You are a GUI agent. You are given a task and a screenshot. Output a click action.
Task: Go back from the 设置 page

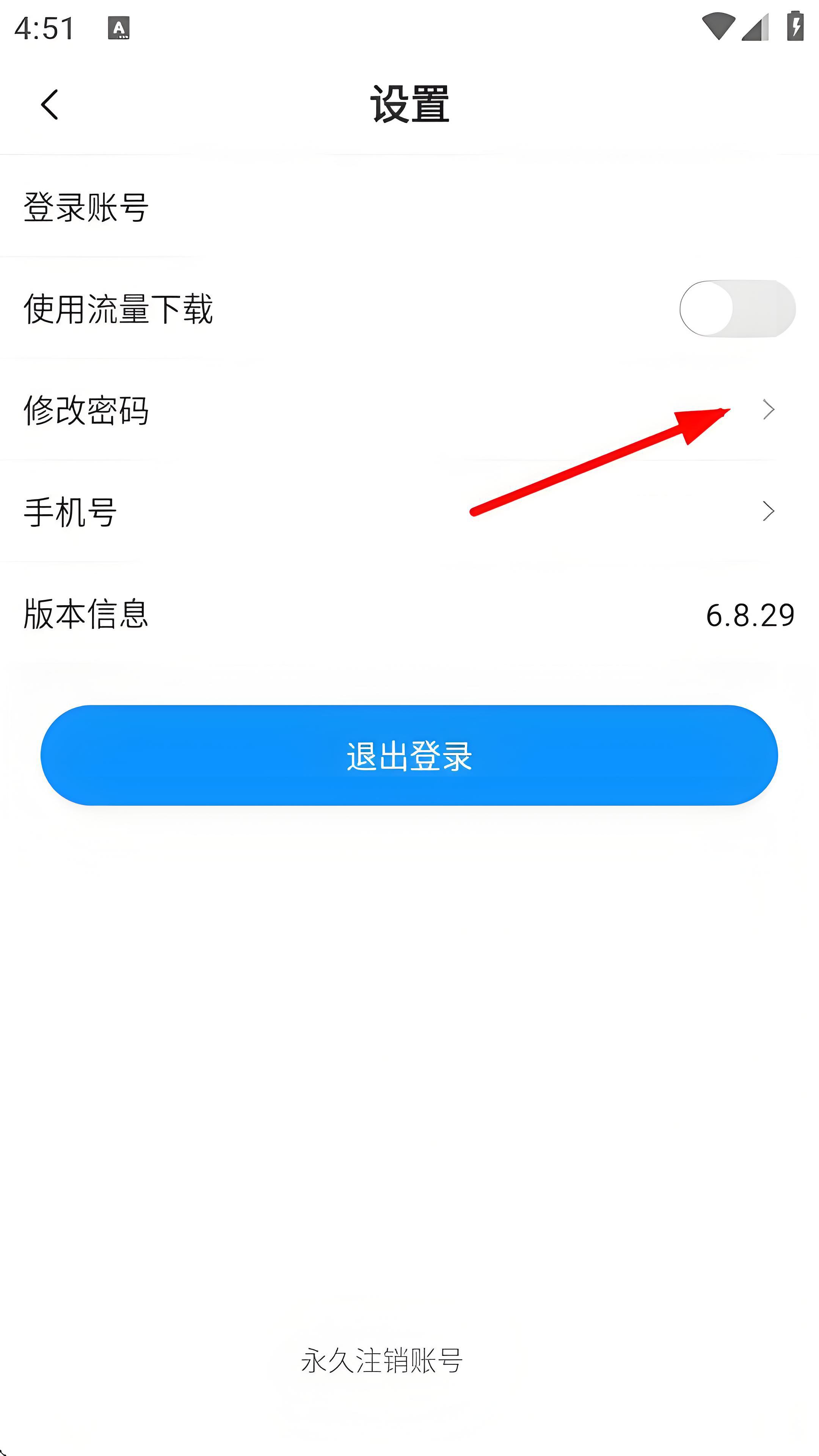[x=50, y=105]
